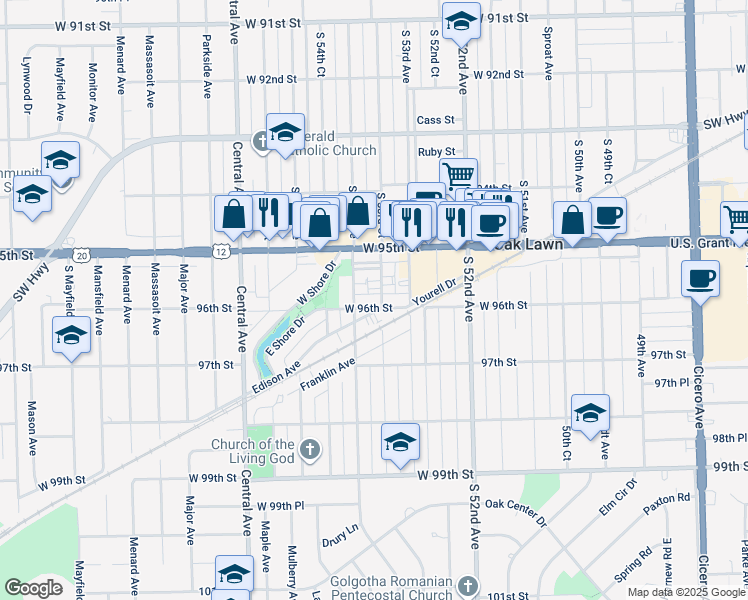
Task: Open the Google logo link
Action: 34,588
